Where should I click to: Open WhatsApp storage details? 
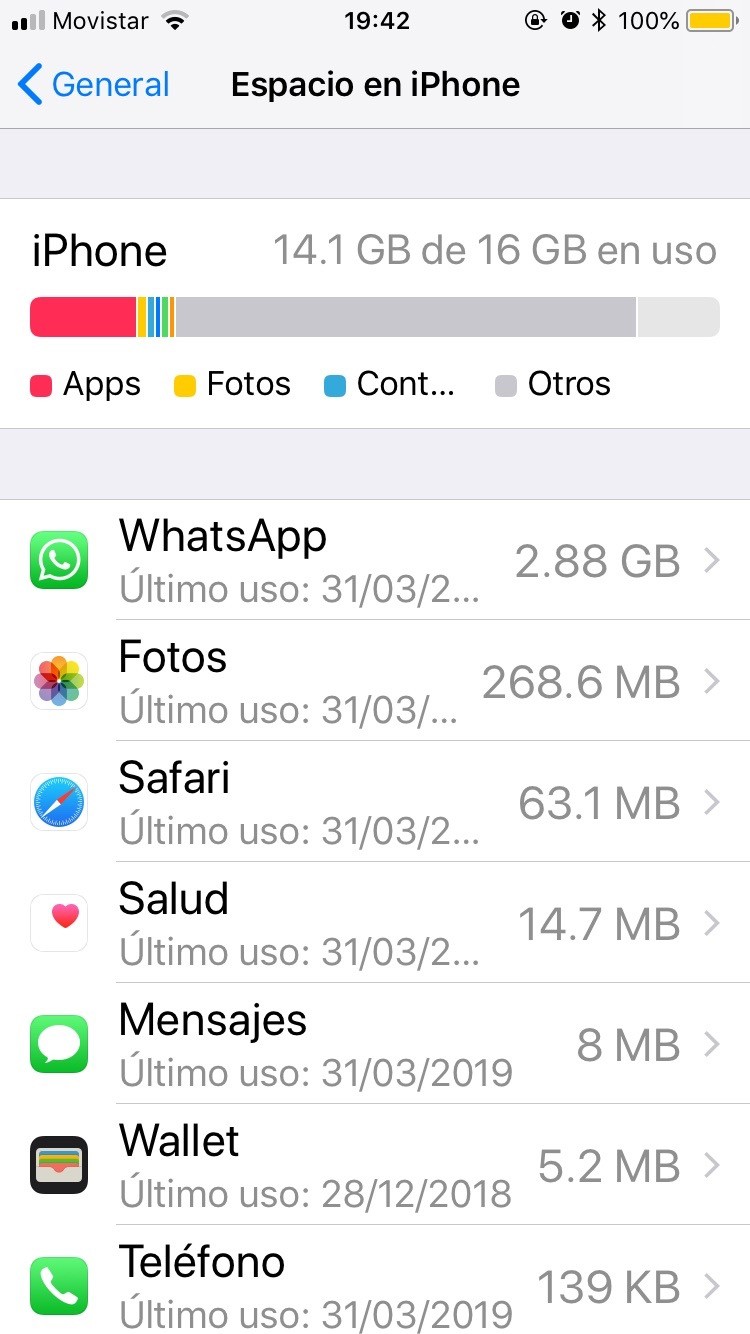click(x=375, y=560)
